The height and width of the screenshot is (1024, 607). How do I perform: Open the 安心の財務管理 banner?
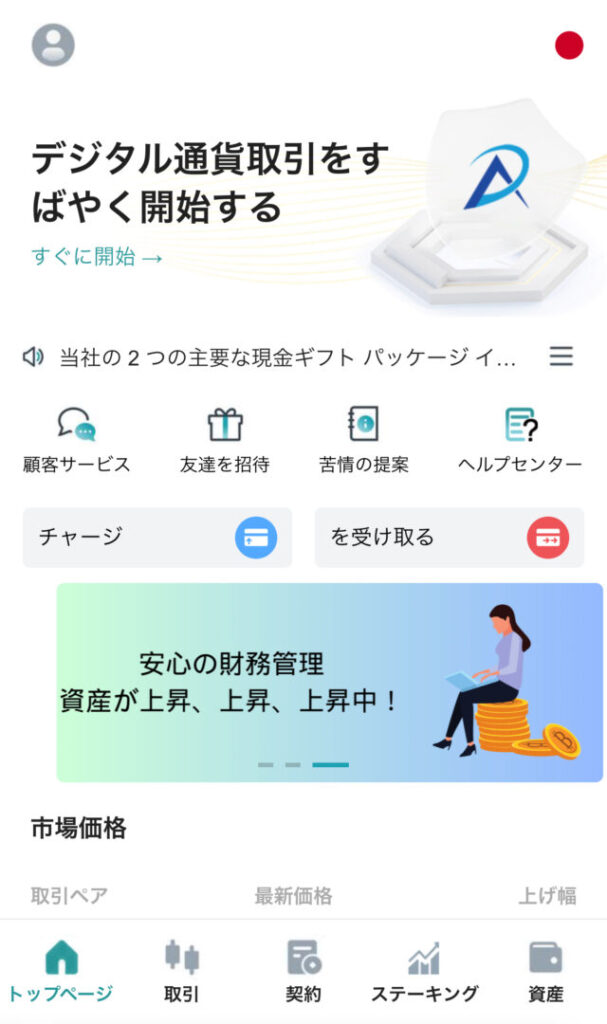[329, 682]
